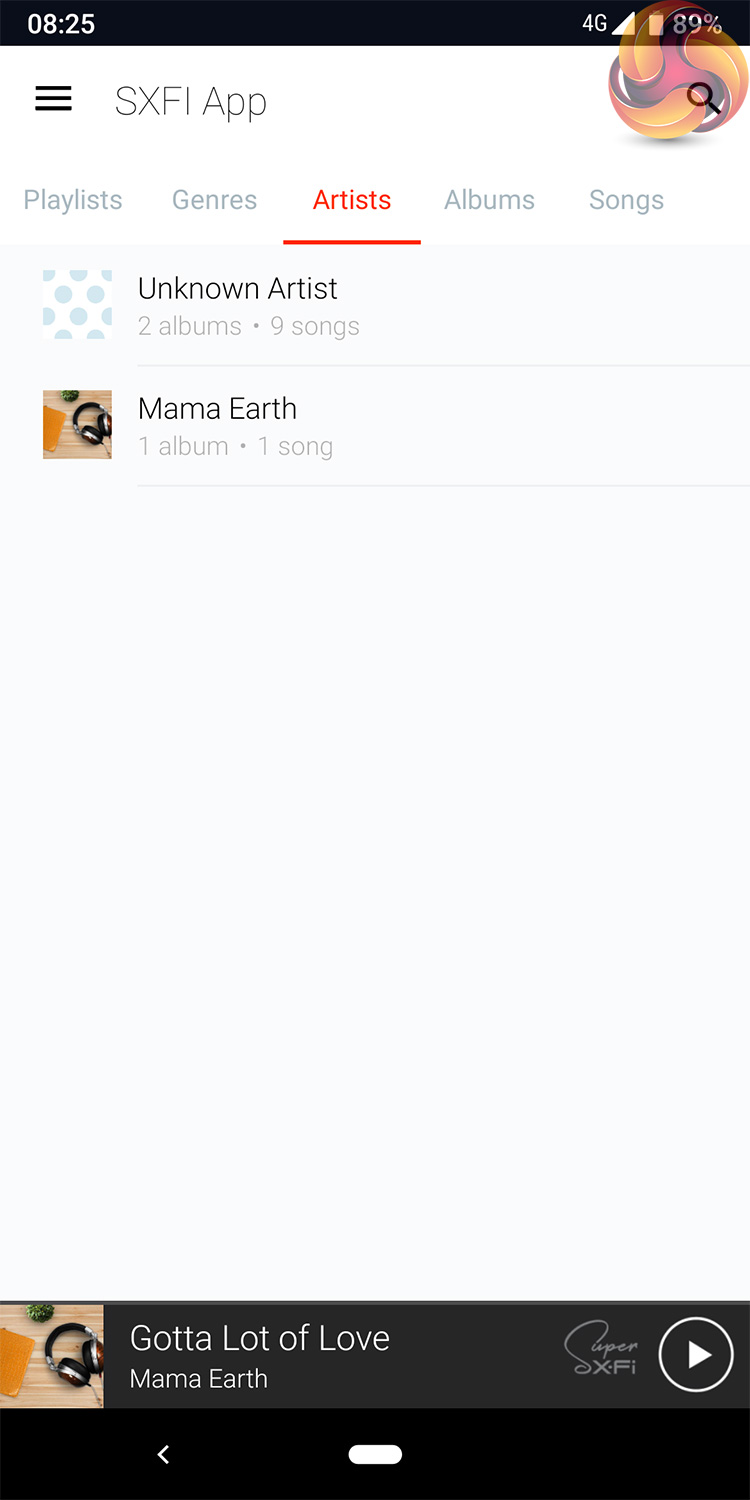Switch to the Playlists tab
750x1500 pixels.
(73, 200)
